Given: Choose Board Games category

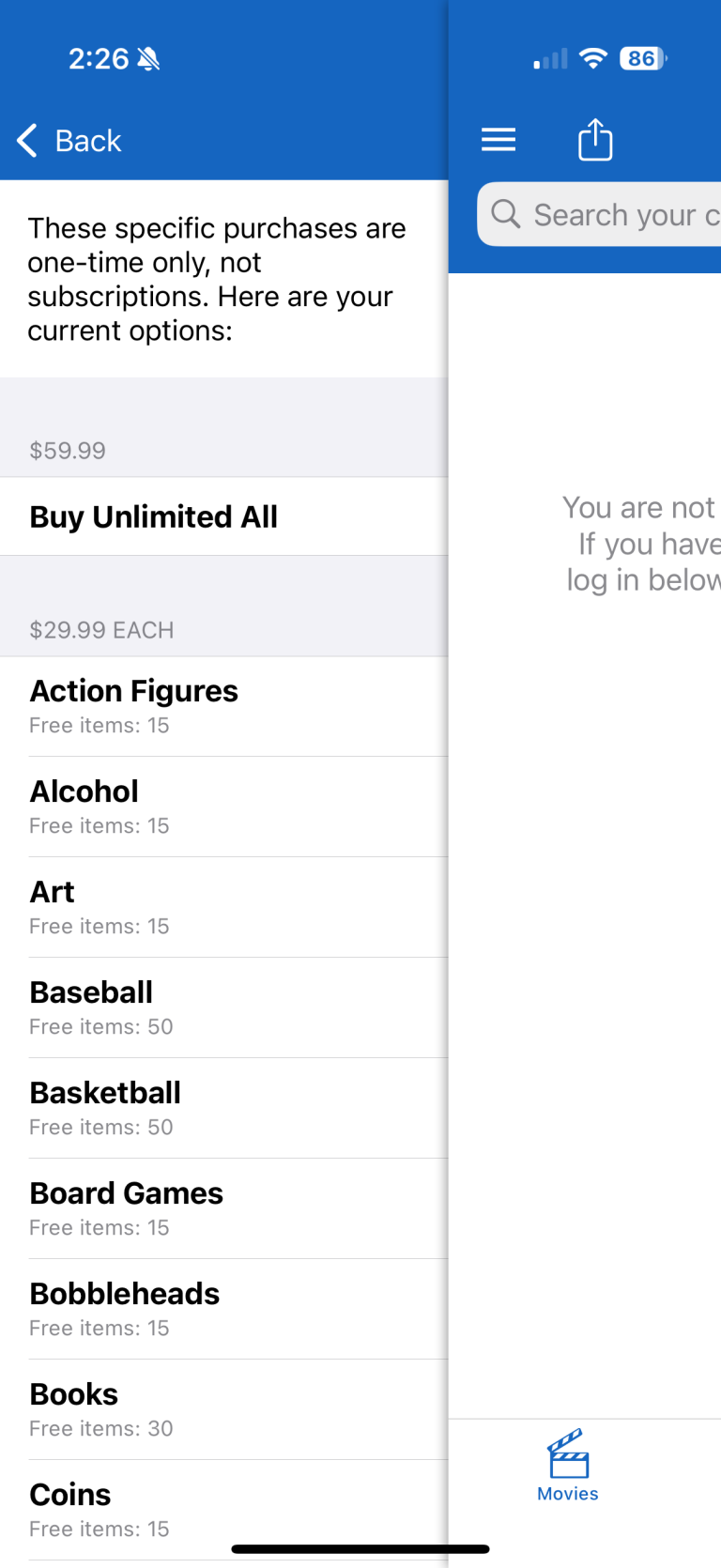Looking at the screenshot, I should pyautogui.click(x=223, y=1208).
